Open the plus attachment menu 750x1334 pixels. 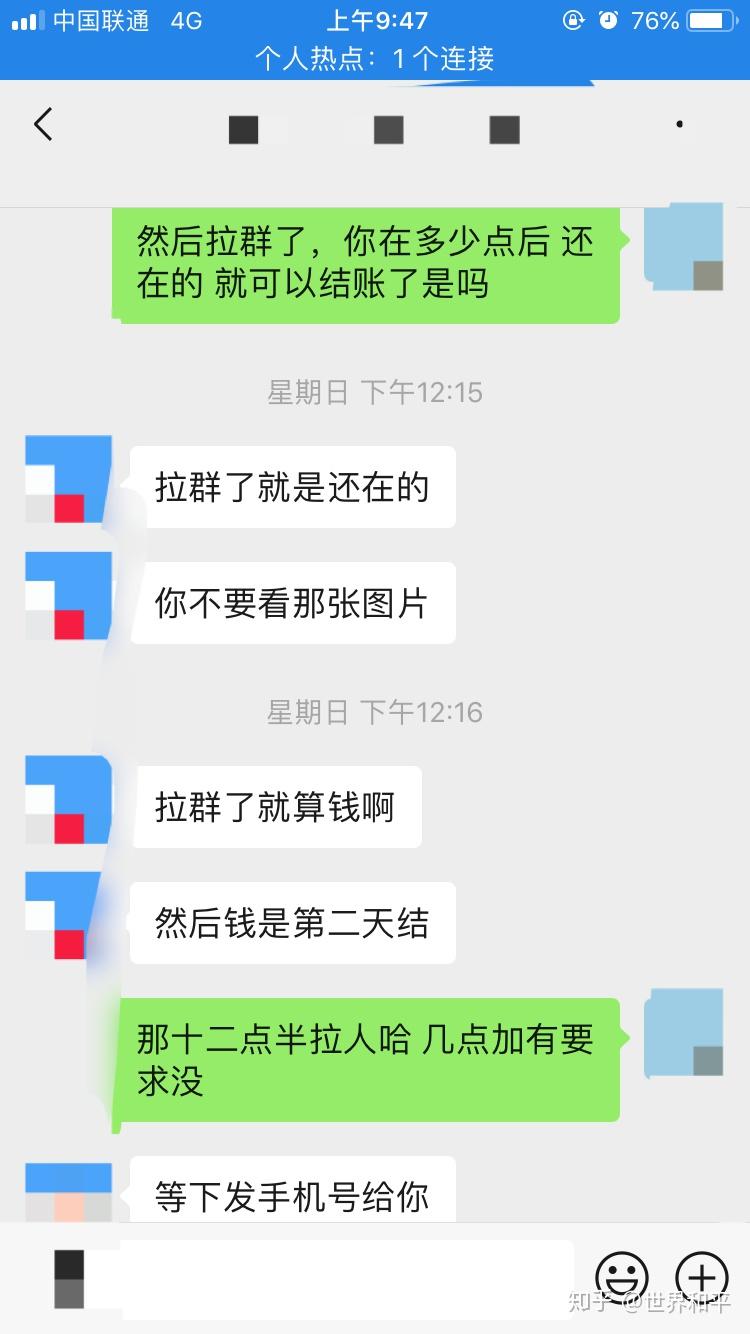(702, 1277)
